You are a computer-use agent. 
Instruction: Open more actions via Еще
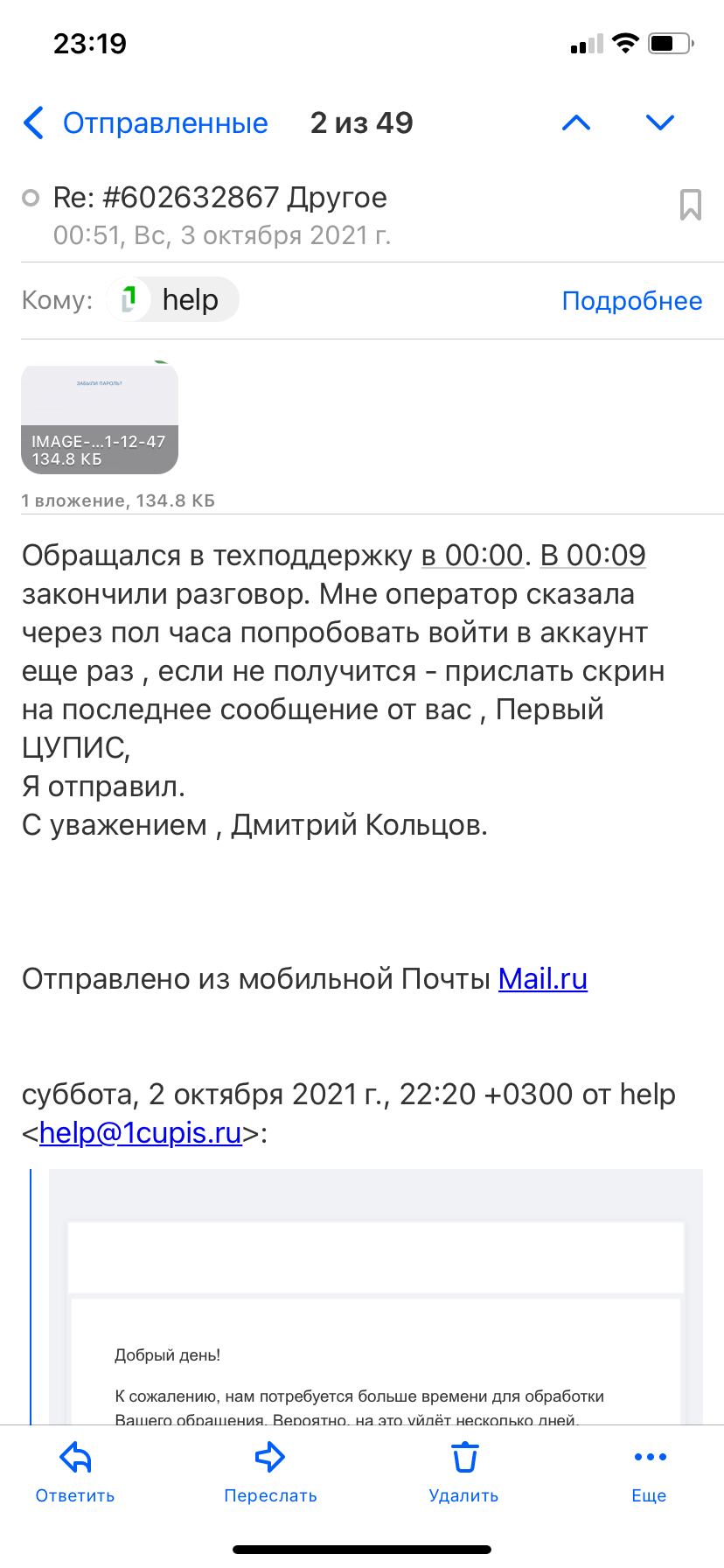click(649, 1472)
